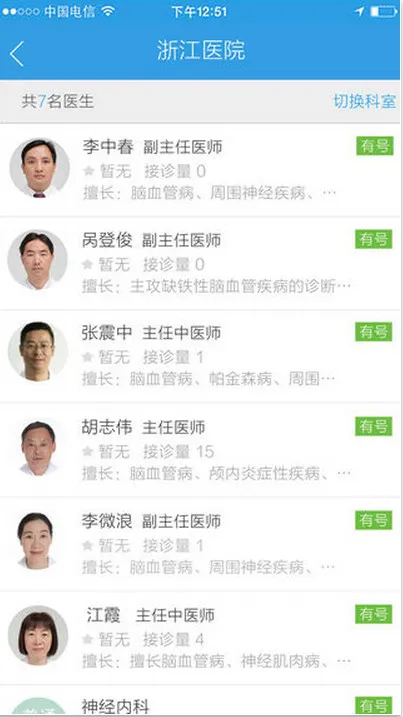Open the 神经内科 row
Image resolution: width=403 pixels, height=717 pixels.
click(x=200, y=701)
